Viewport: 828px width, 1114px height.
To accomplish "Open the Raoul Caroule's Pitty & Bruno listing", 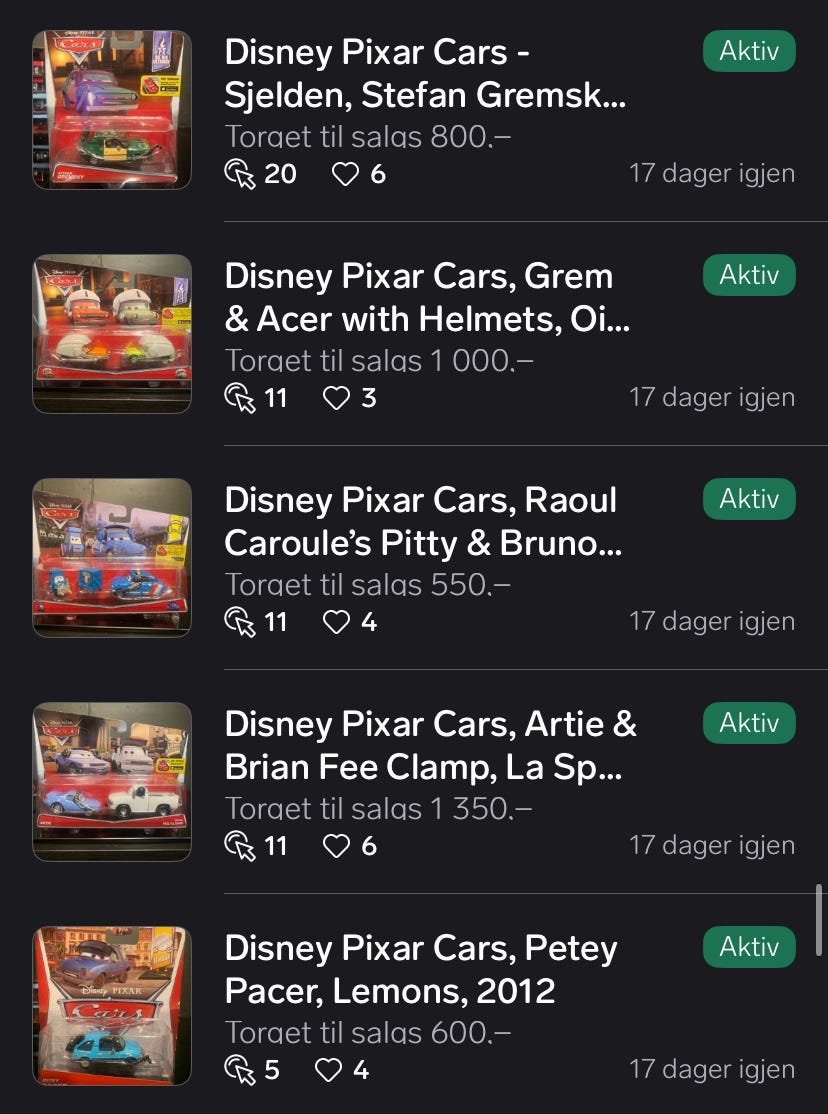I will pos(425,522).
